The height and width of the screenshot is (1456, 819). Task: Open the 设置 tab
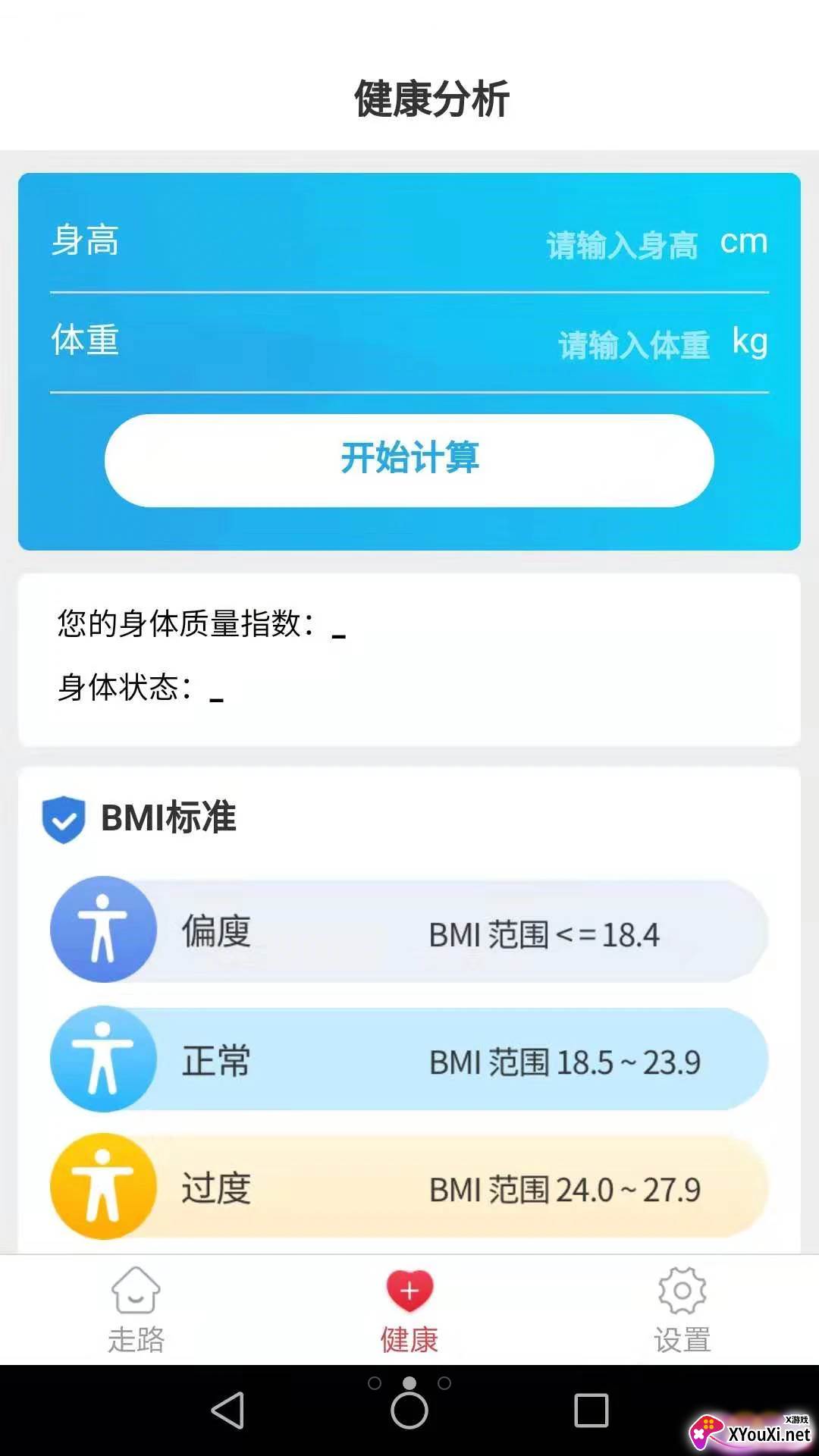682,1310
